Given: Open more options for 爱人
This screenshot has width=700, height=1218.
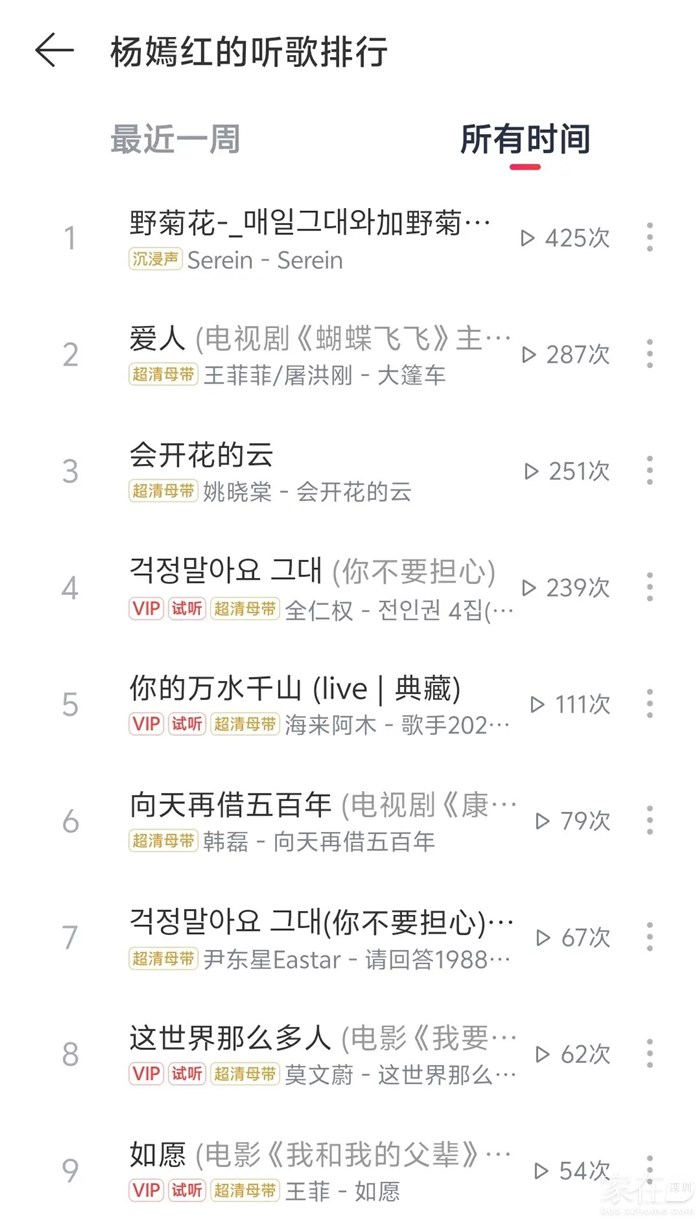Looking at the screenshot, I should coord(650,354).
